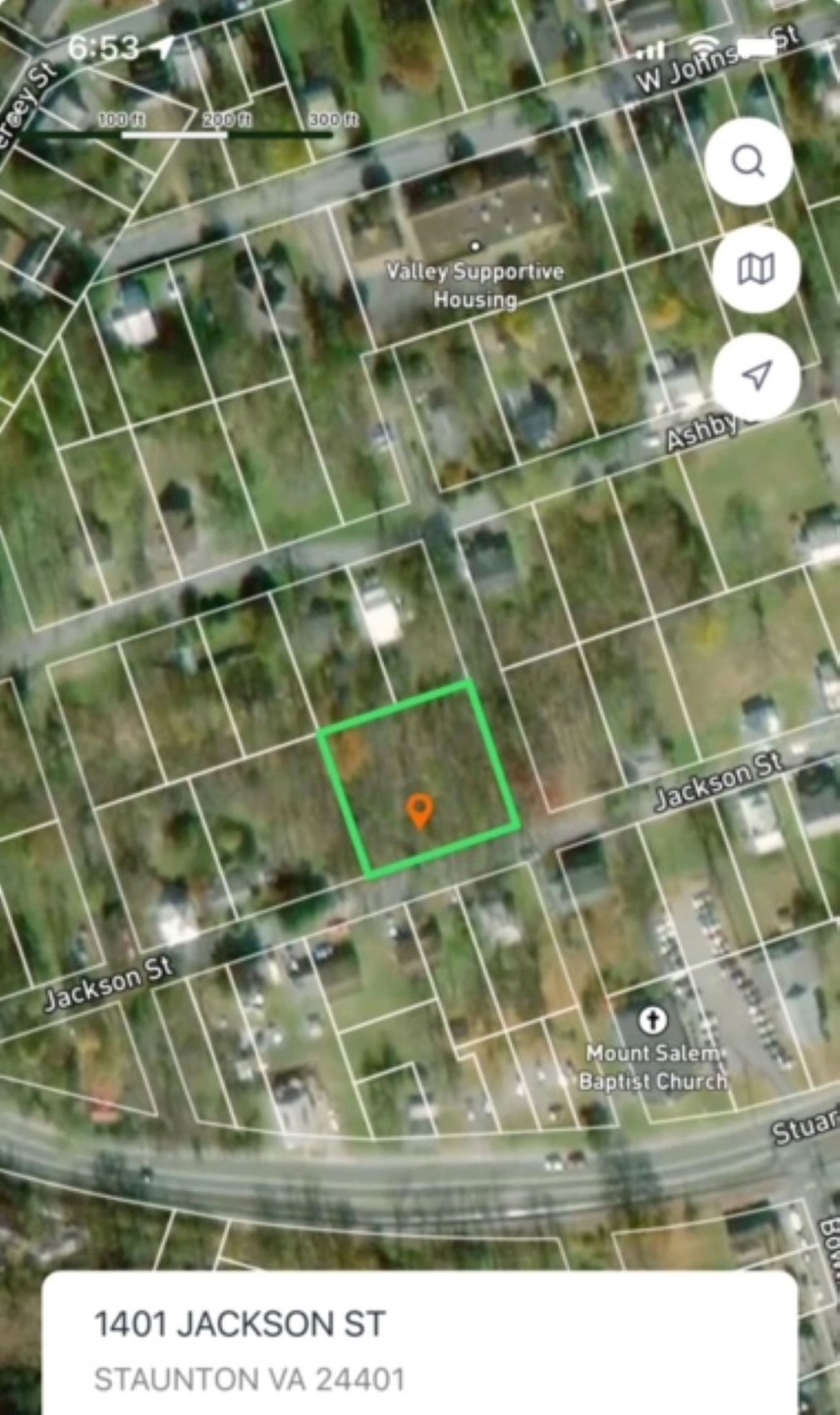Image resolution: width=840 pixels, height=1415 pixels.
Task: Select the Mount Salem Baptist Church marker
Action: pyautogui.click(x=652, y=1020)
